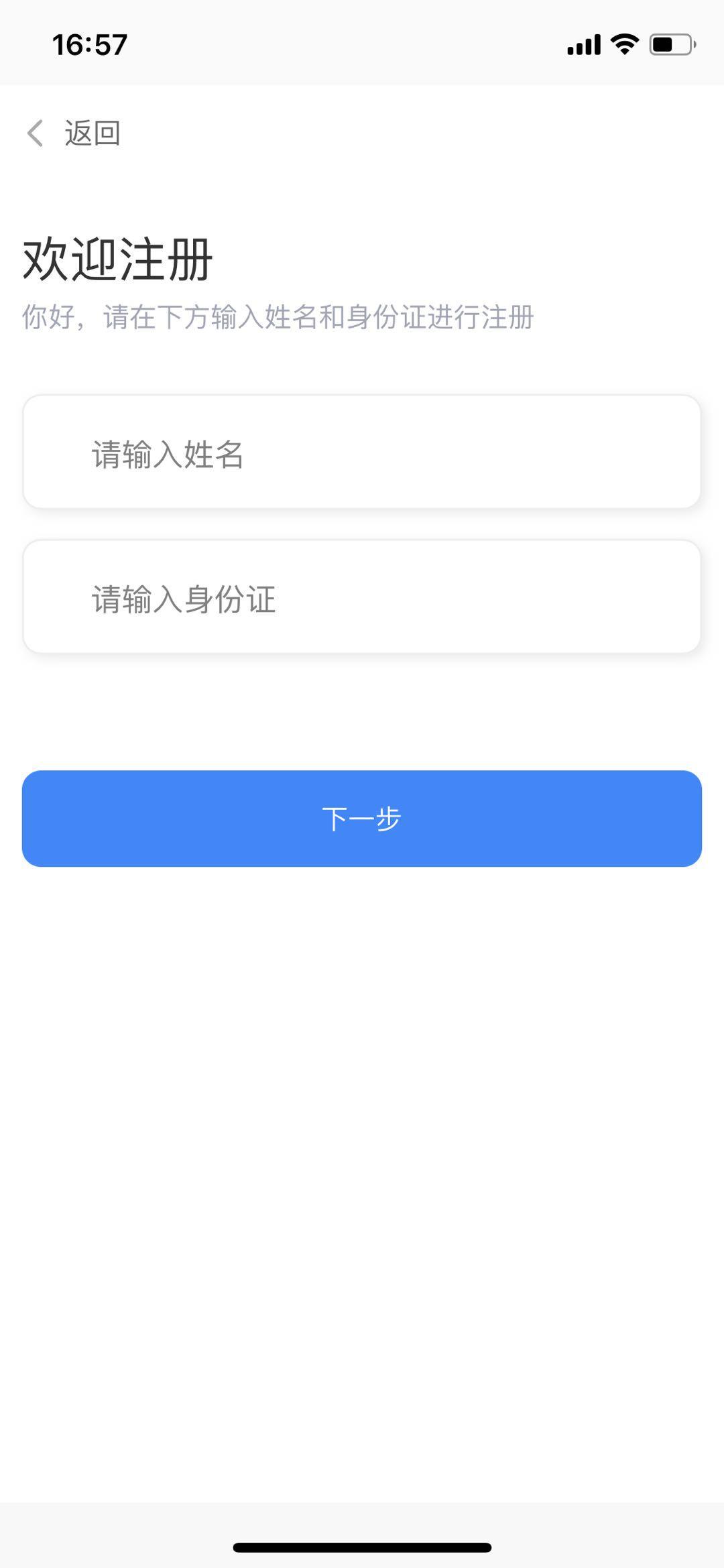Click the 欢迎注册 welcome heading
Image resolution: width=724 pixels, height=1568 pixels.
coord(116,258)
